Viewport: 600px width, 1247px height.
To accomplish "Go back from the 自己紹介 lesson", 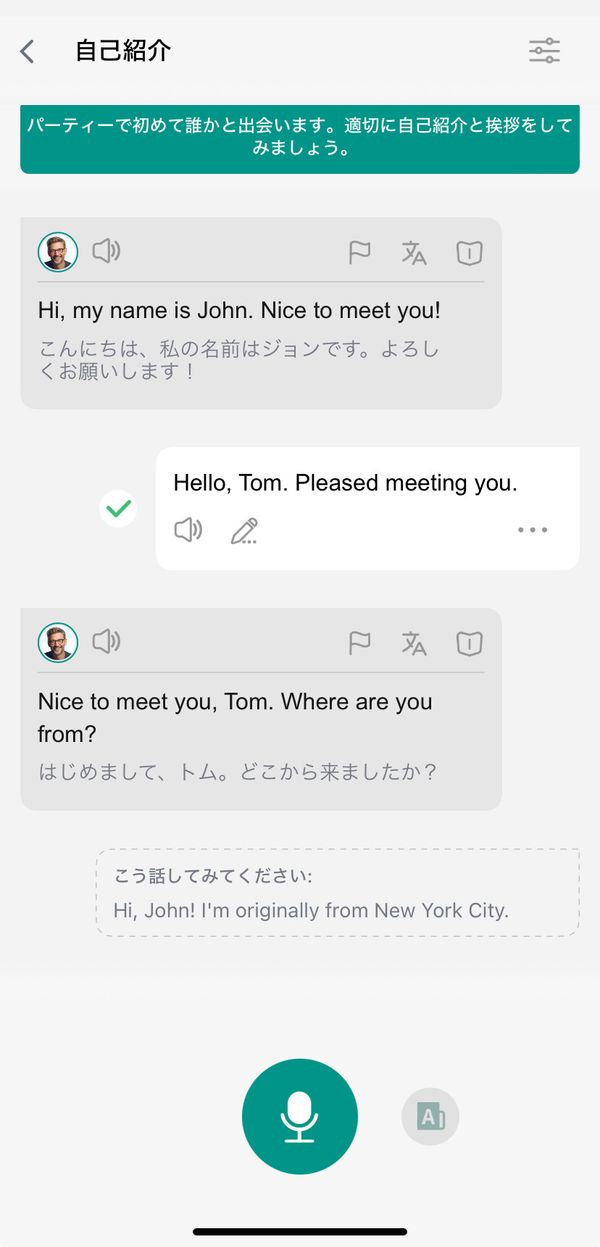I will click(x=27, y=52).
